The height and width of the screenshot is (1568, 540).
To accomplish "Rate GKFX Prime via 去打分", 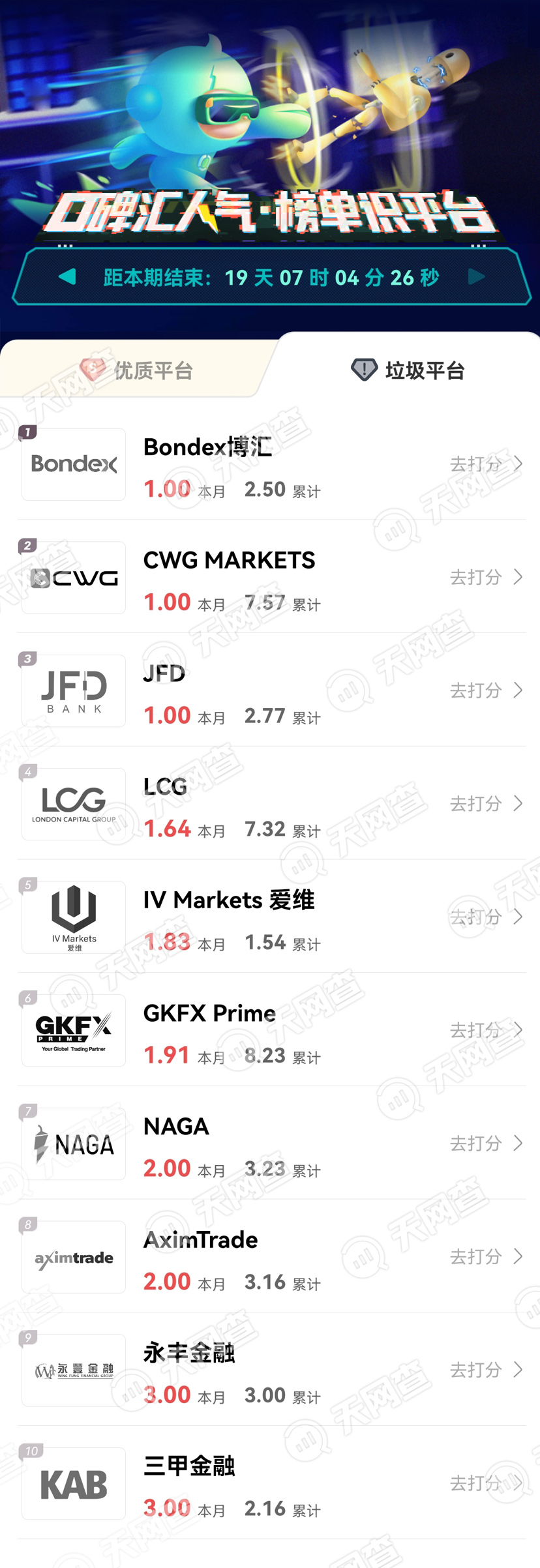I will pos(486,1030).
